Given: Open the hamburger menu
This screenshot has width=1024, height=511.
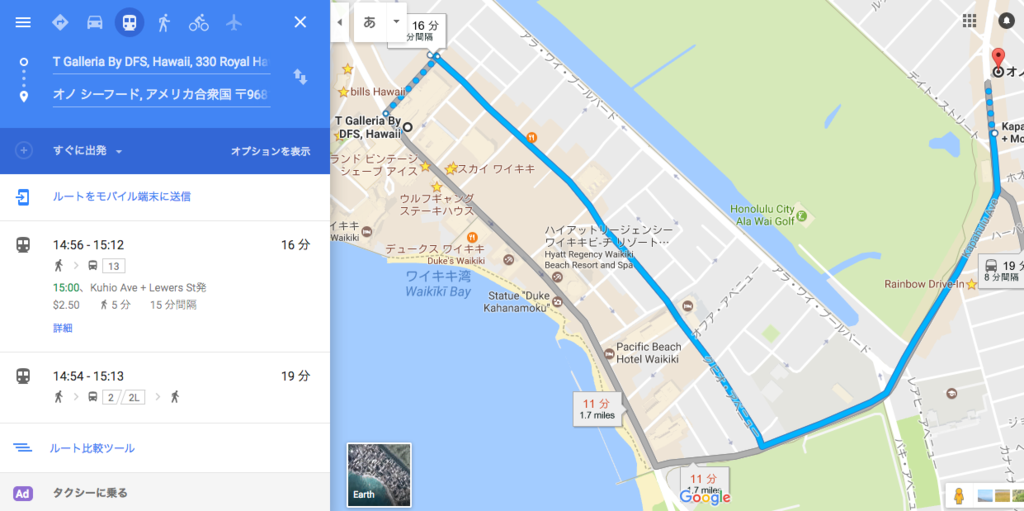Looking at the screenshot, I should pos(23,22).
